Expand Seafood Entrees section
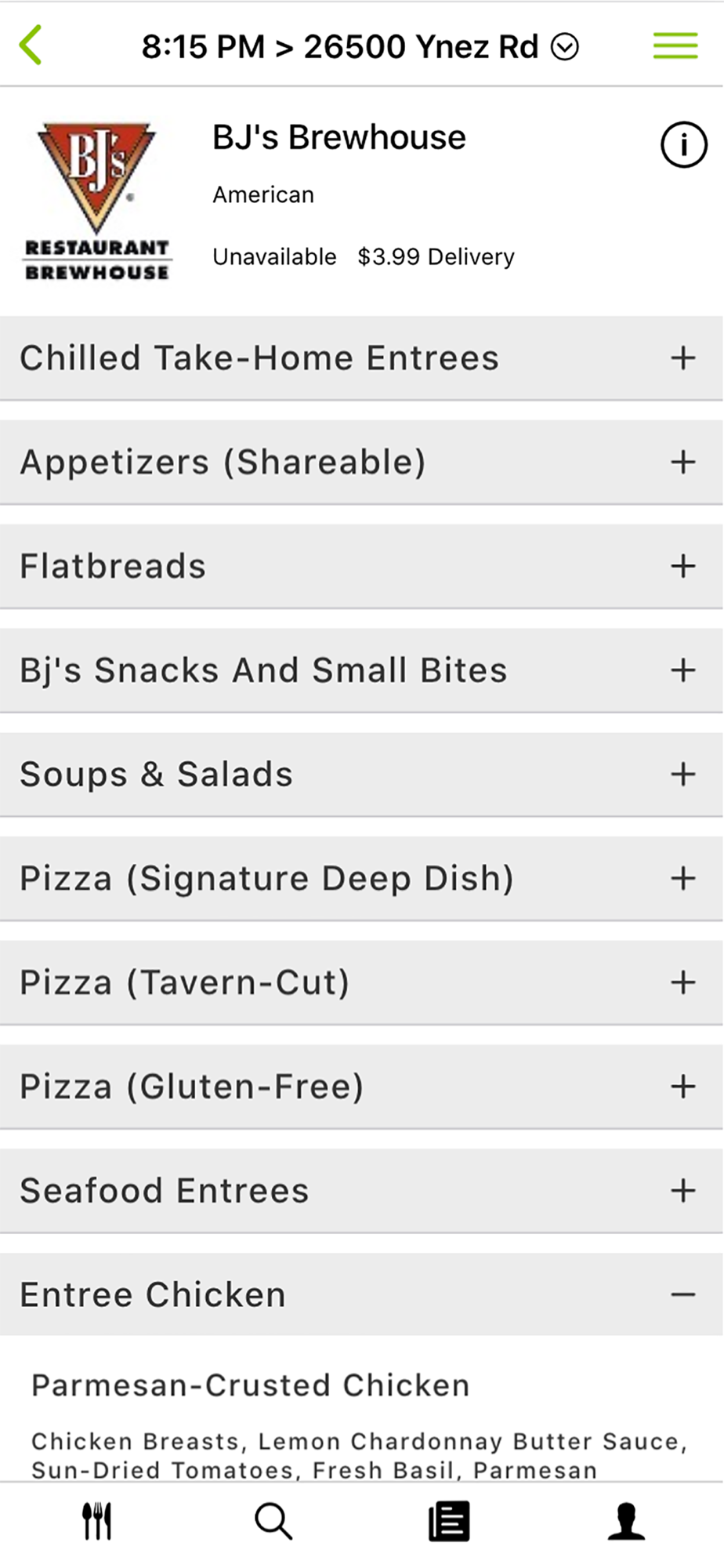 (x=362, y=1191)
